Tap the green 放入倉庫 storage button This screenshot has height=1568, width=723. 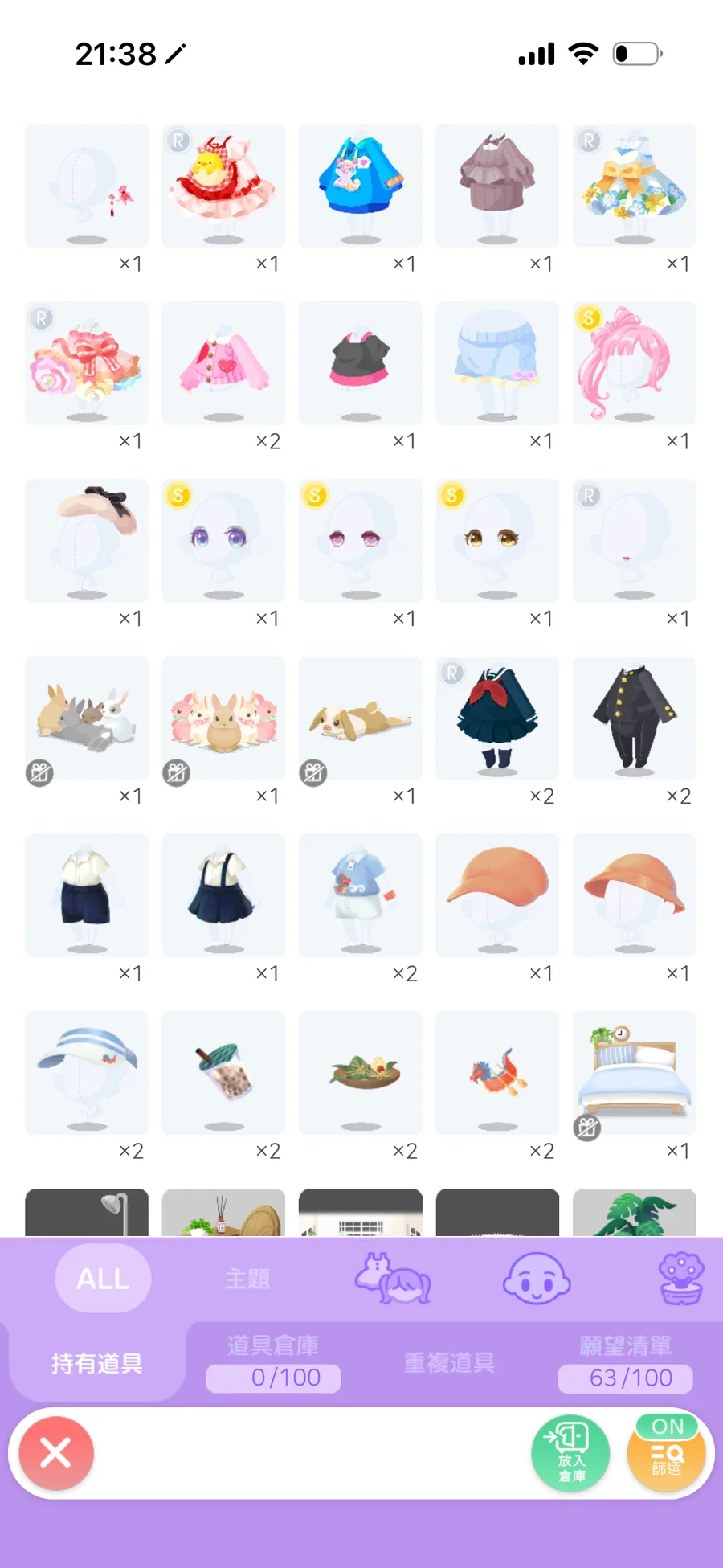tap(570, 1453)
